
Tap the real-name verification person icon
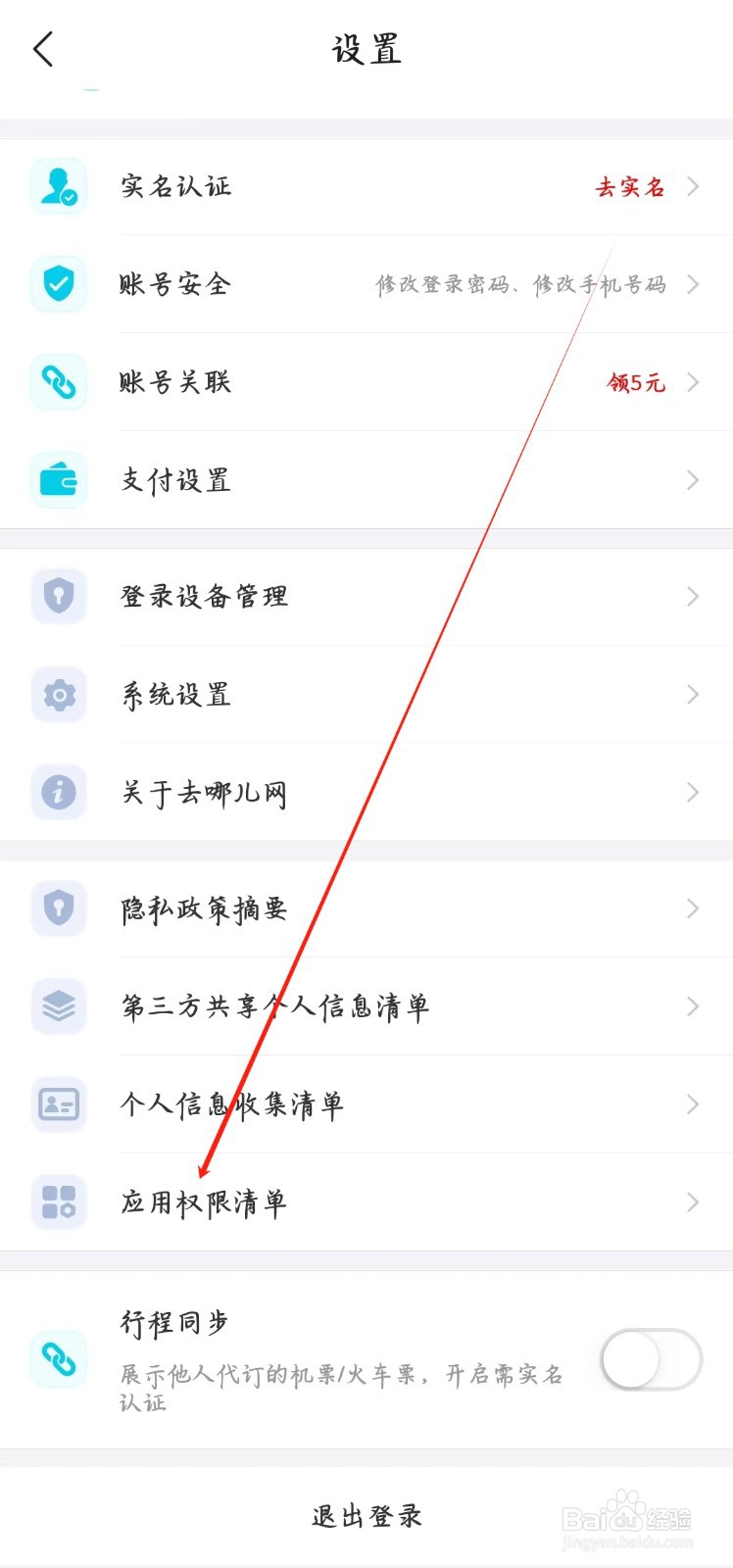point(59,186)
